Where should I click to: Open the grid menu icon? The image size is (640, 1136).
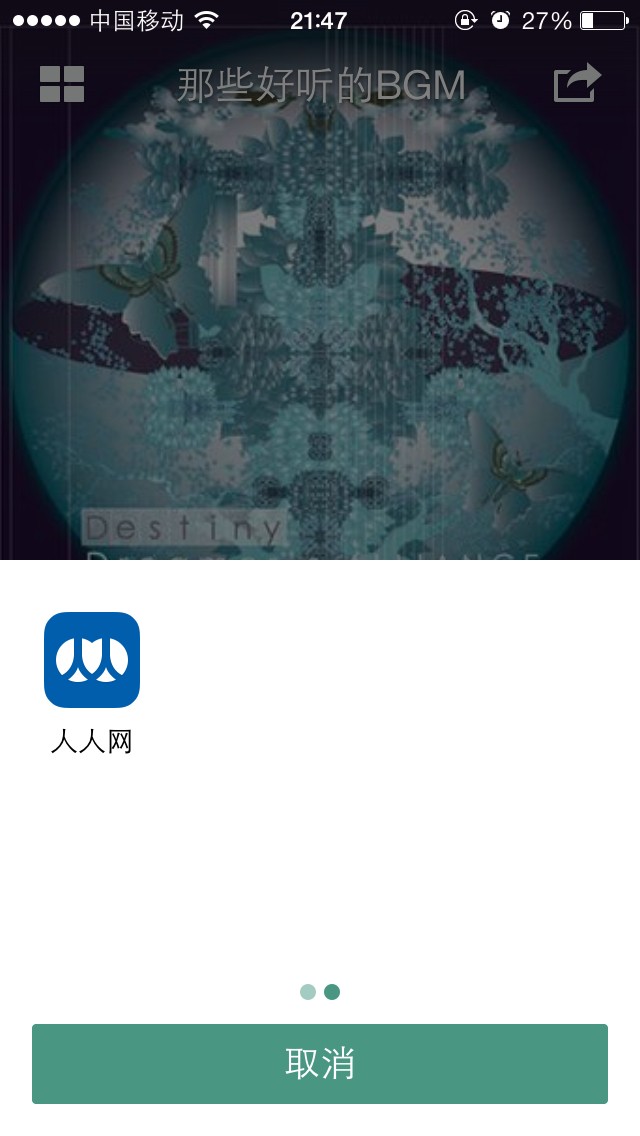coord(62,84)
